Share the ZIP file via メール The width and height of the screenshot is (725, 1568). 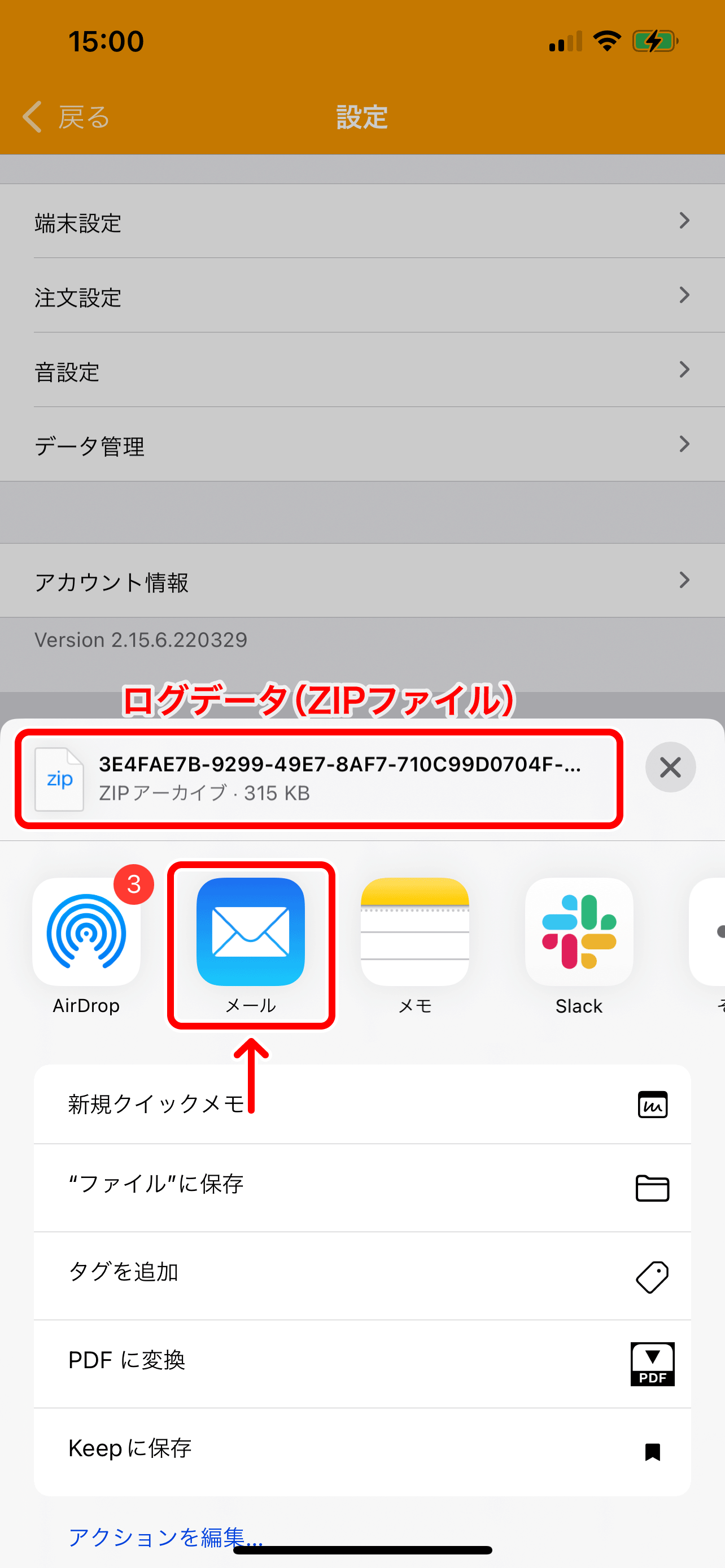(x=251, y=932)
